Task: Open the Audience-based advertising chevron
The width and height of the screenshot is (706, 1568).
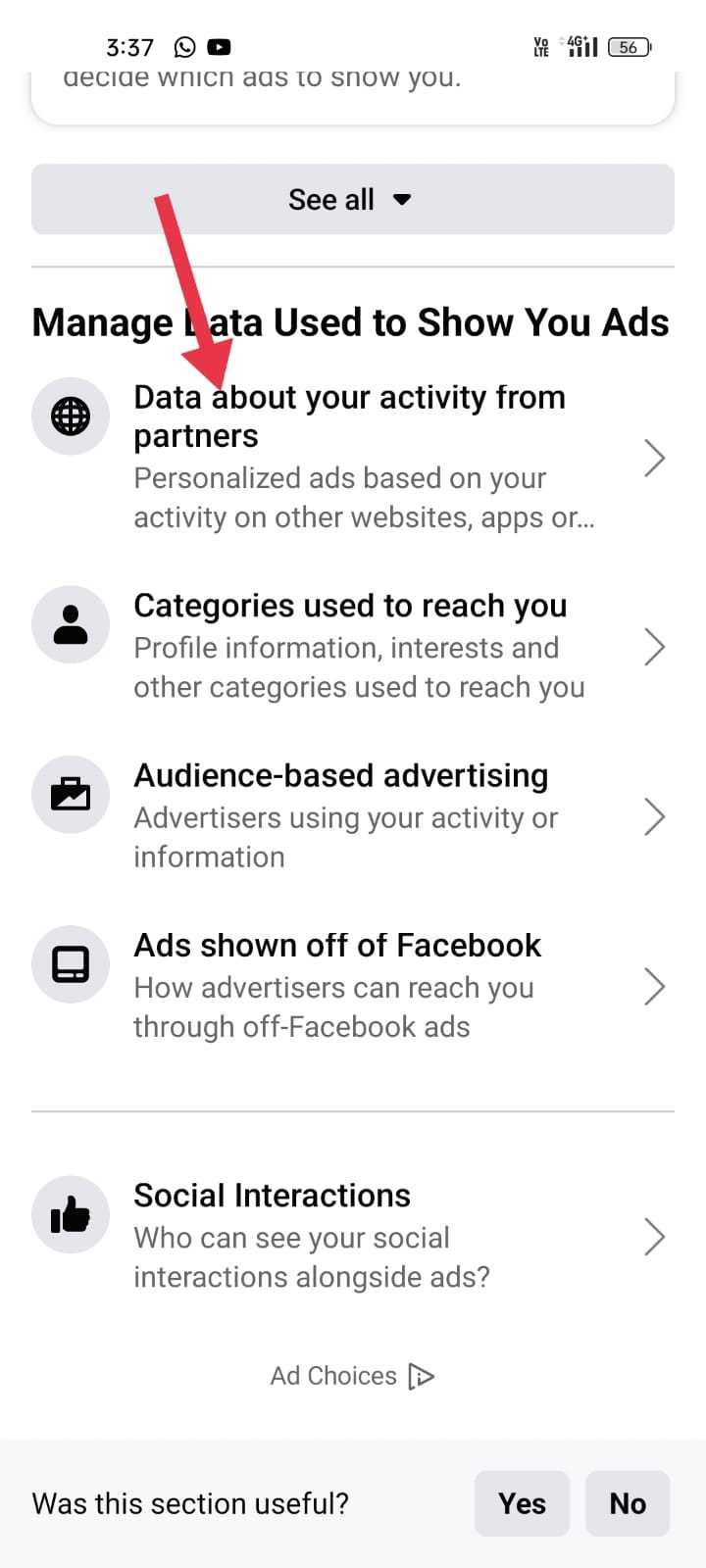Action: pos(655,816)
